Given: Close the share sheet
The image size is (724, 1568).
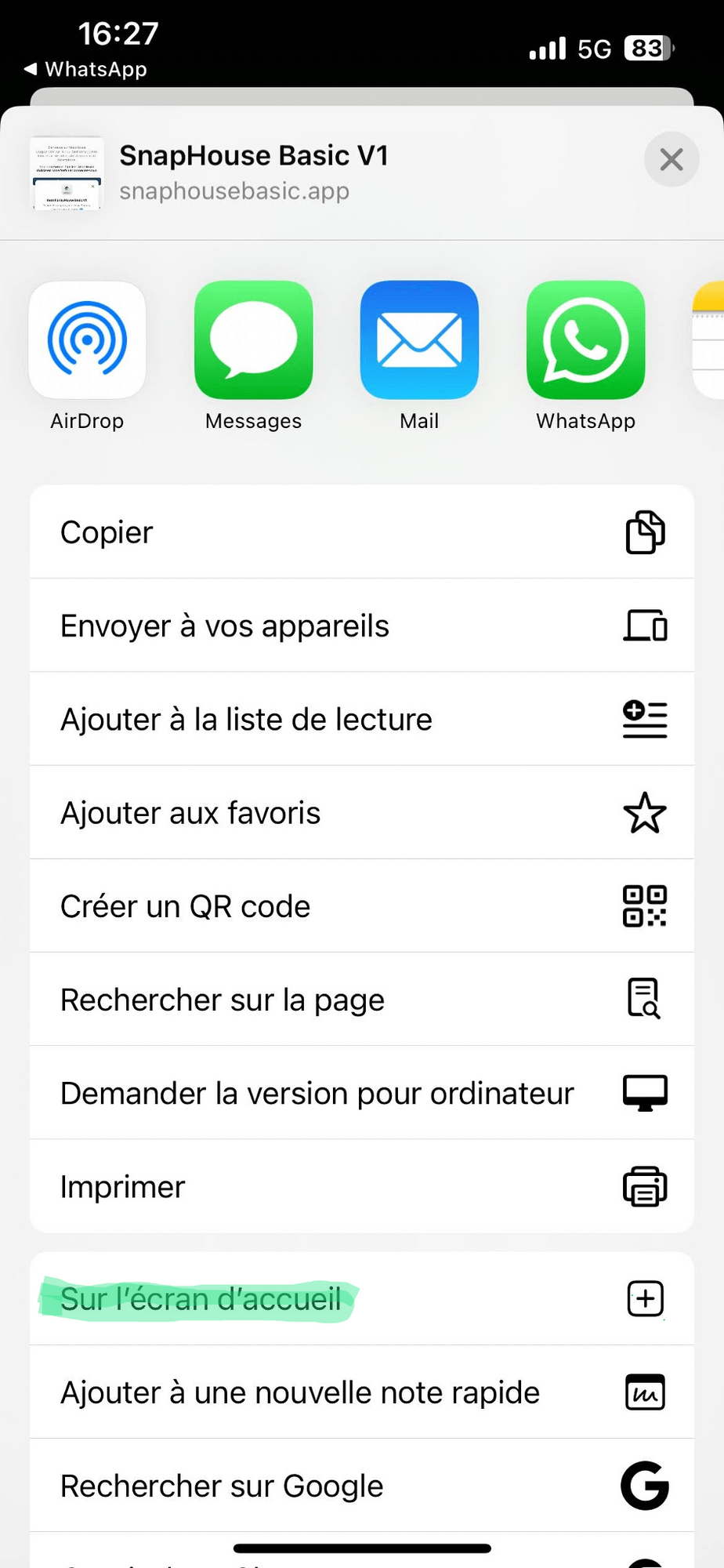Looking at the screenshot, I should [672, 160].
